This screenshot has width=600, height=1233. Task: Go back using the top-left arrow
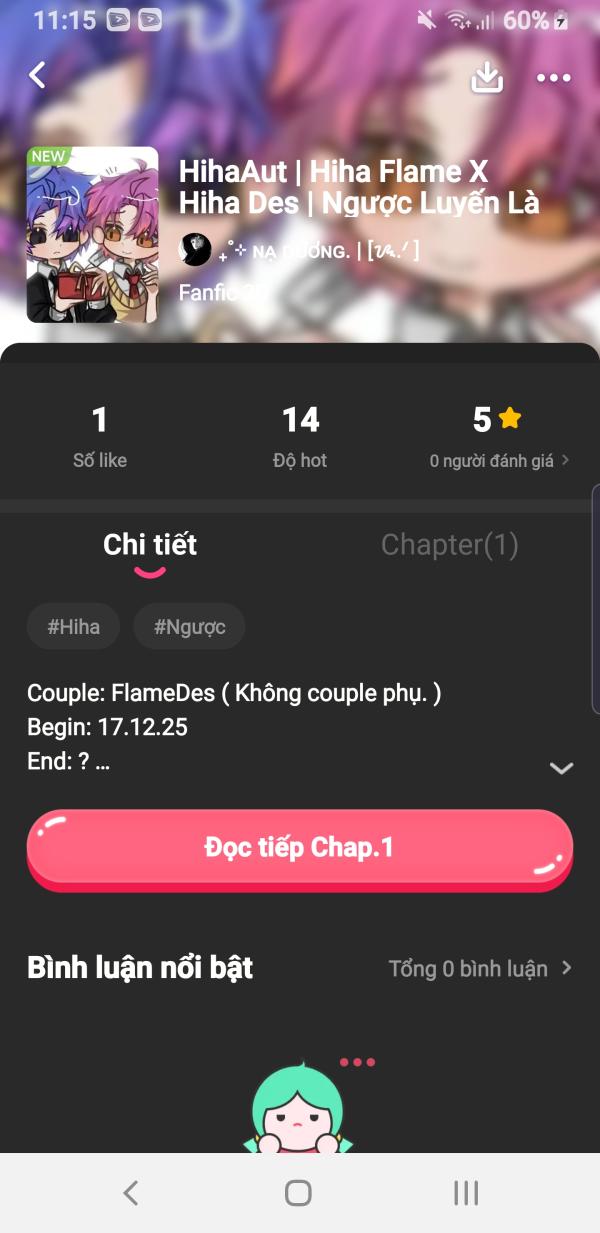click(x=38, y=76)
